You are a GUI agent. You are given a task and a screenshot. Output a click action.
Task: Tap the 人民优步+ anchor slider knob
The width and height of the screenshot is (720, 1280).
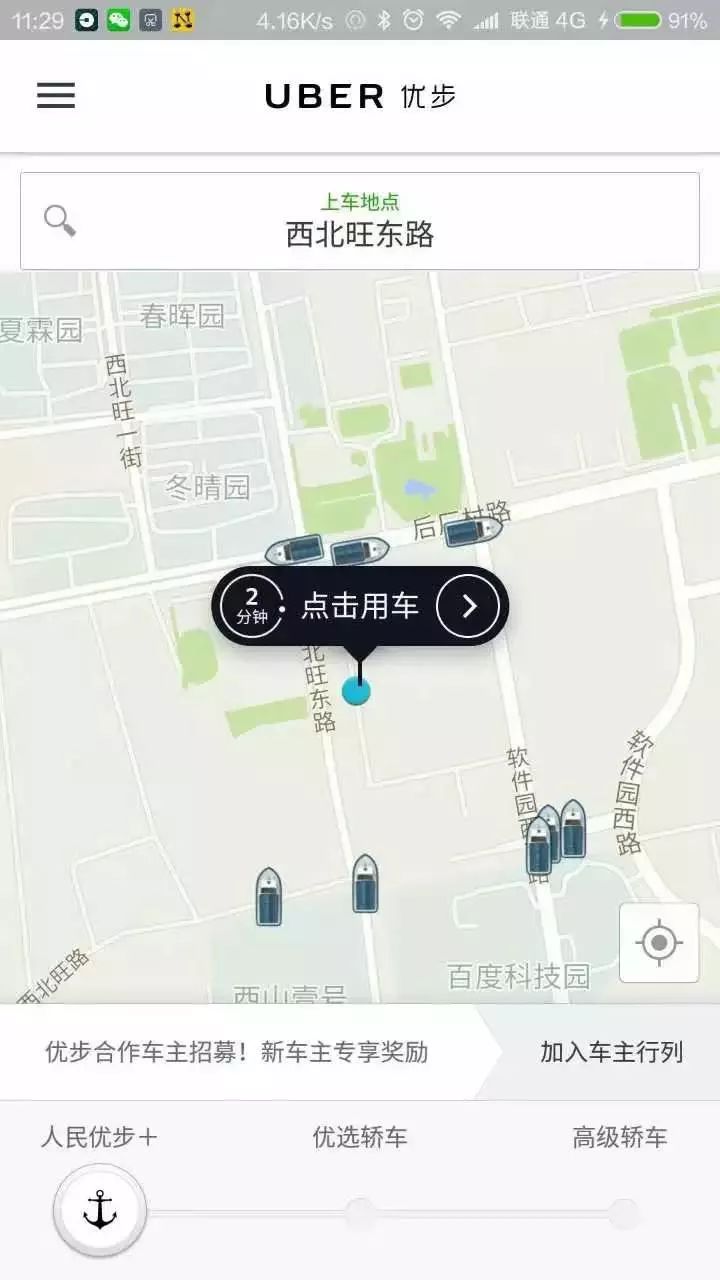[x=100, y=1211]
